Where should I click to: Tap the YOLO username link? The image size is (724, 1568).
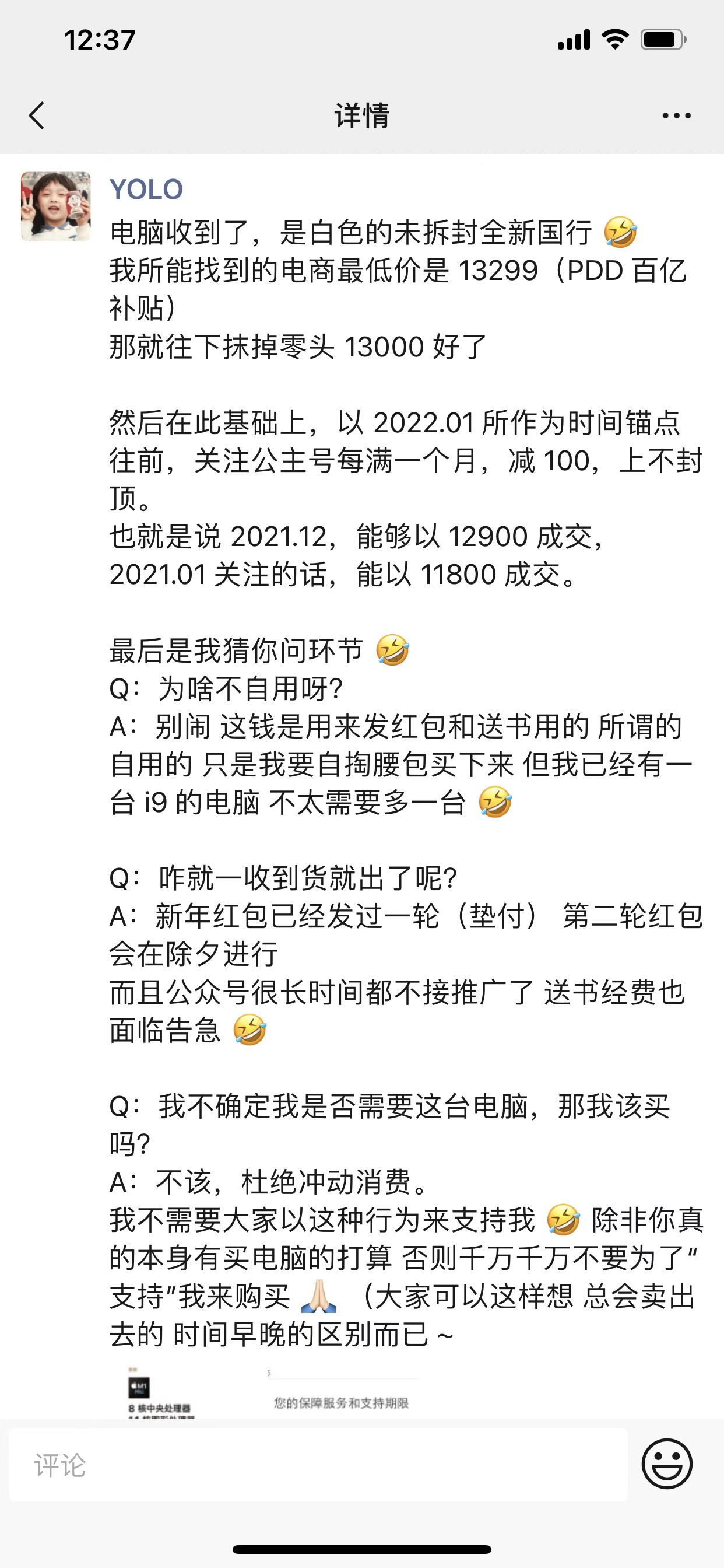click(146, 190)
